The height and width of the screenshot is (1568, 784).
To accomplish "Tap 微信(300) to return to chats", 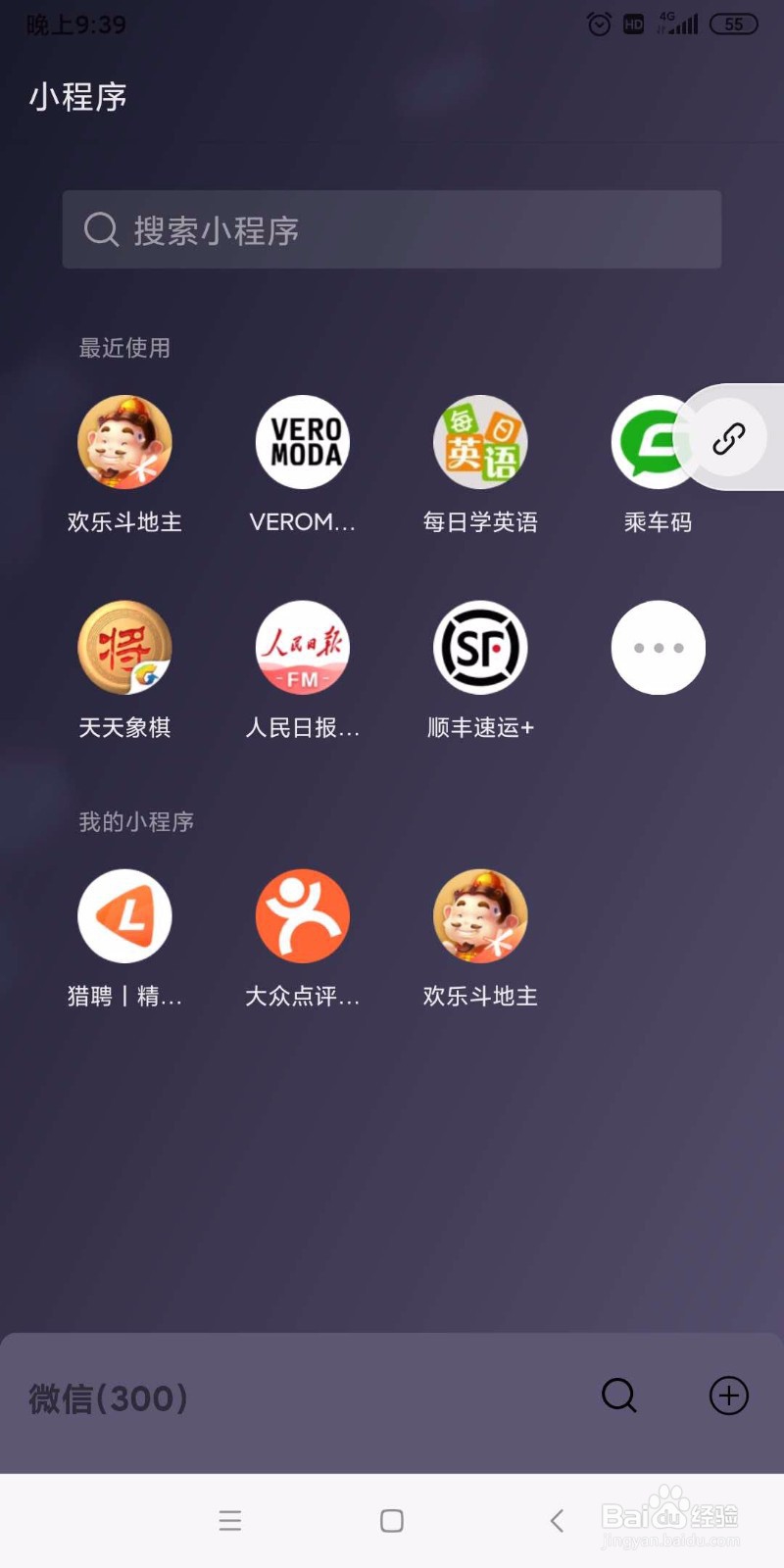I will tap(108, 1396).
